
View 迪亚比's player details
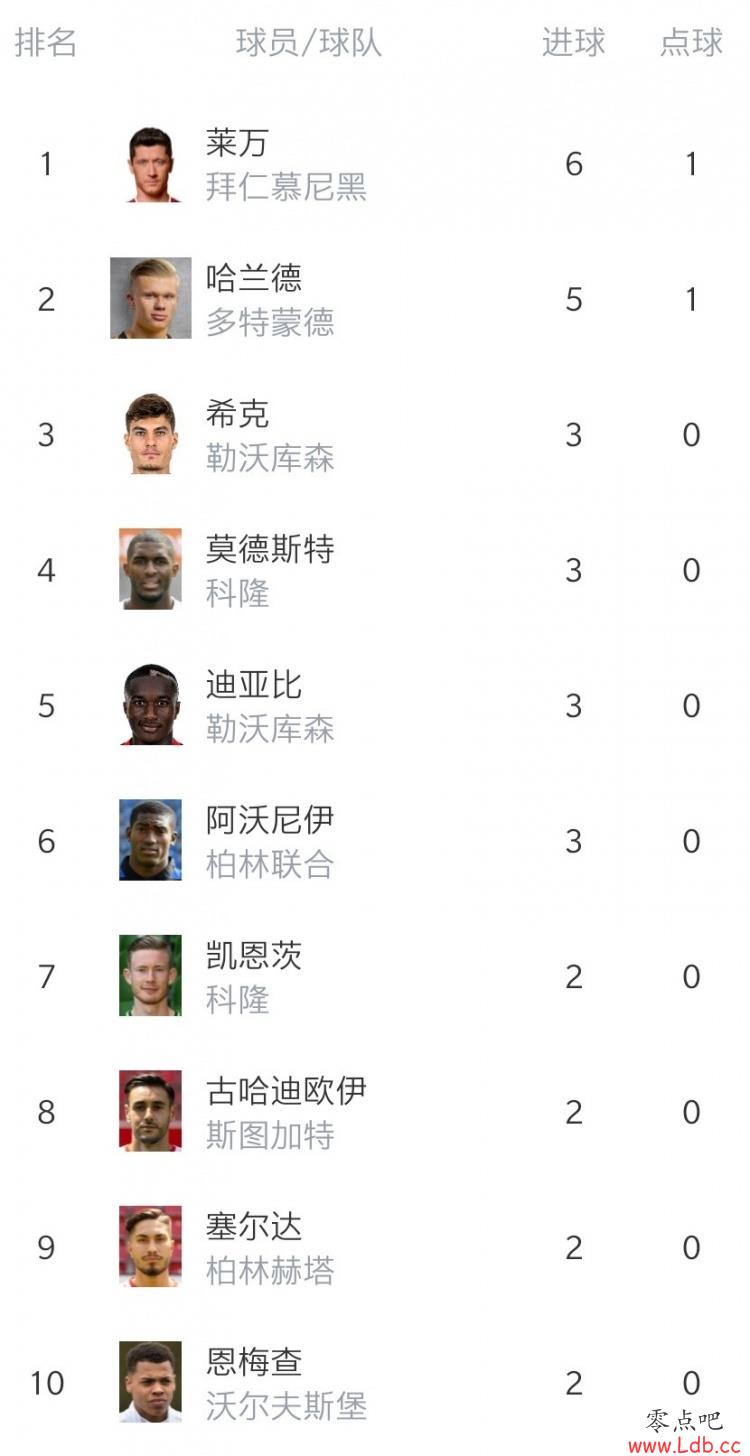pos(375,706)
